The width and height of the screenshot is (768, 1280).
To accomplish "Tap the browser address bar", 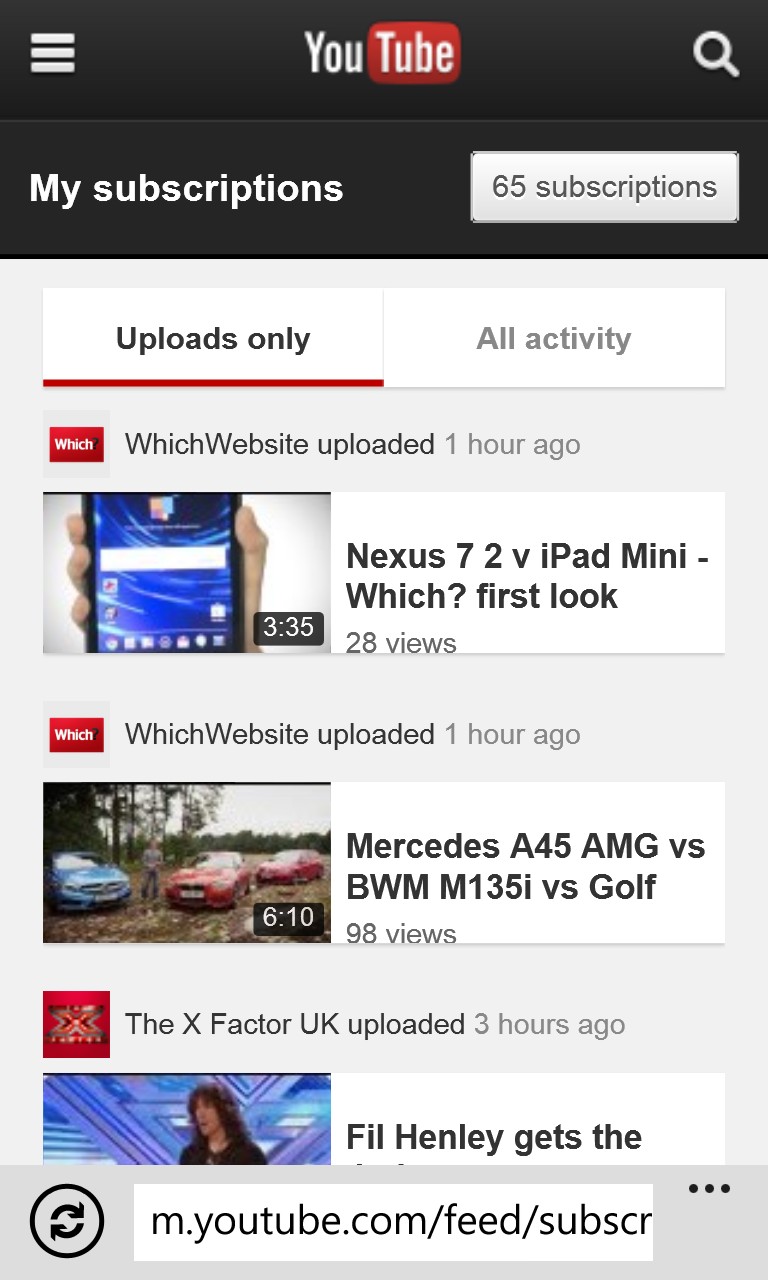I will click(393, 1222).
